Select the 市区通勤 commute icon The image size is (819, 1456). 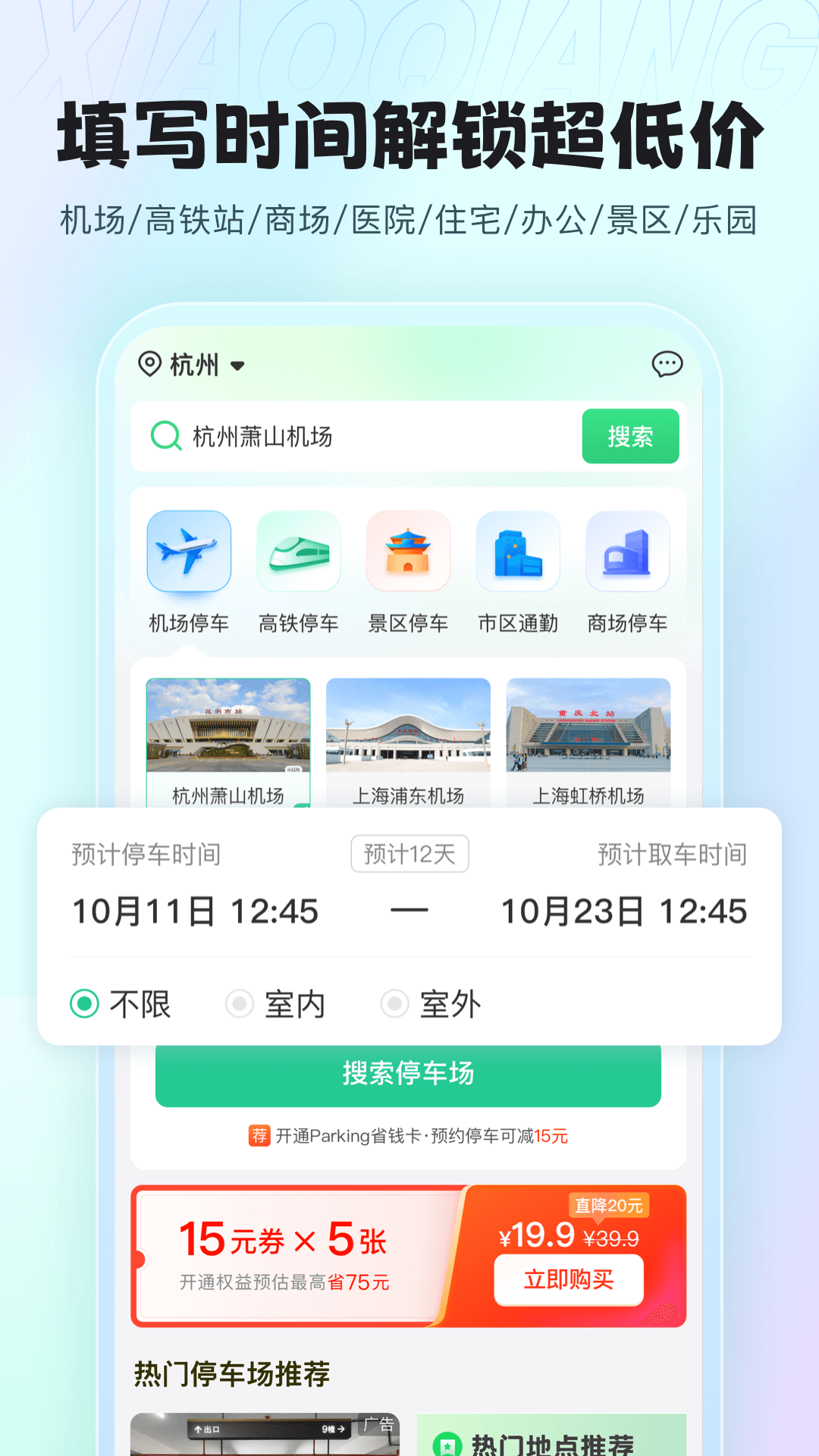(517, 551)
